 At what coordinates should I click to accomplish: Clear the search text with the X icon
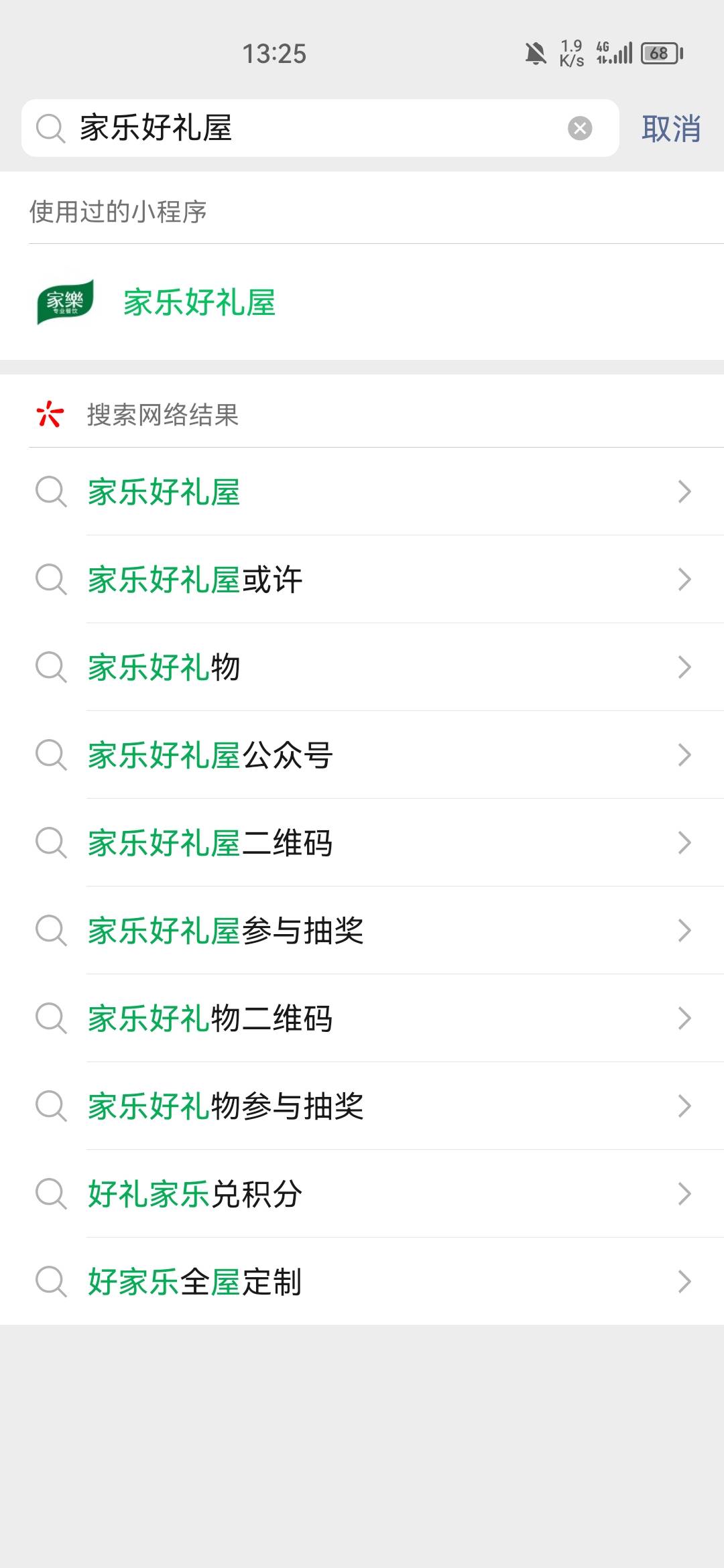[580, 128]
